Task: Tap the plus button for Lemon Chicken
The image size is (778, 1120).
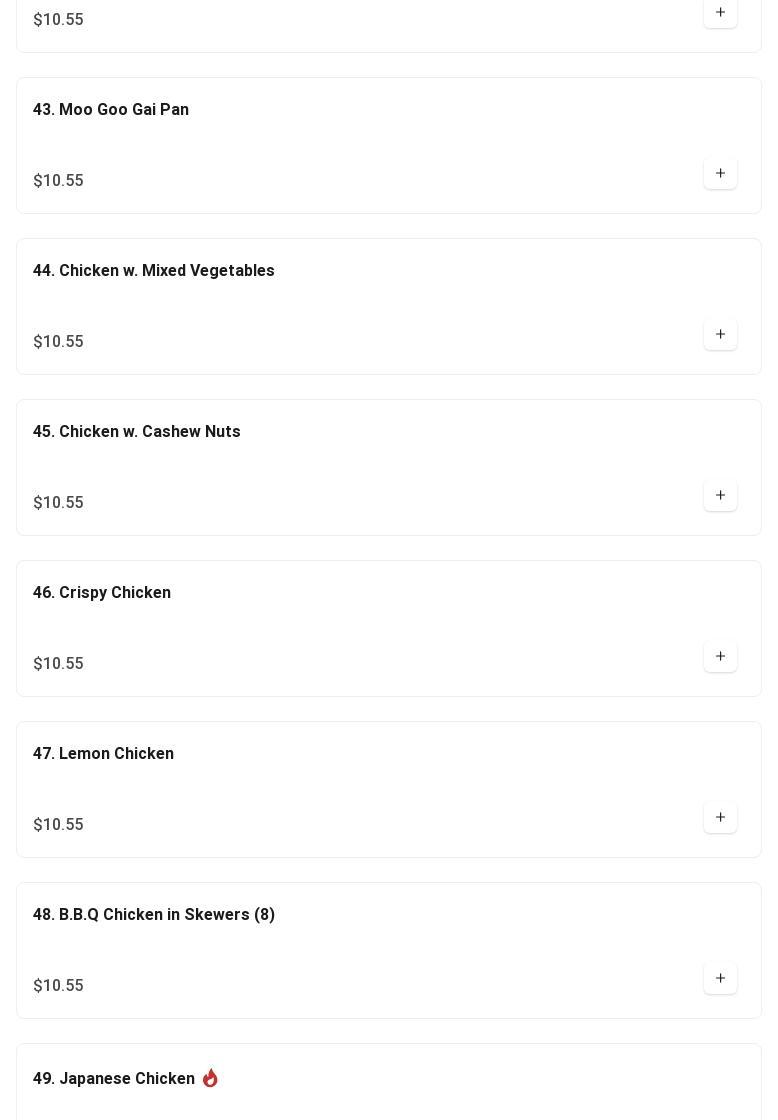Action: click(720, 817)
